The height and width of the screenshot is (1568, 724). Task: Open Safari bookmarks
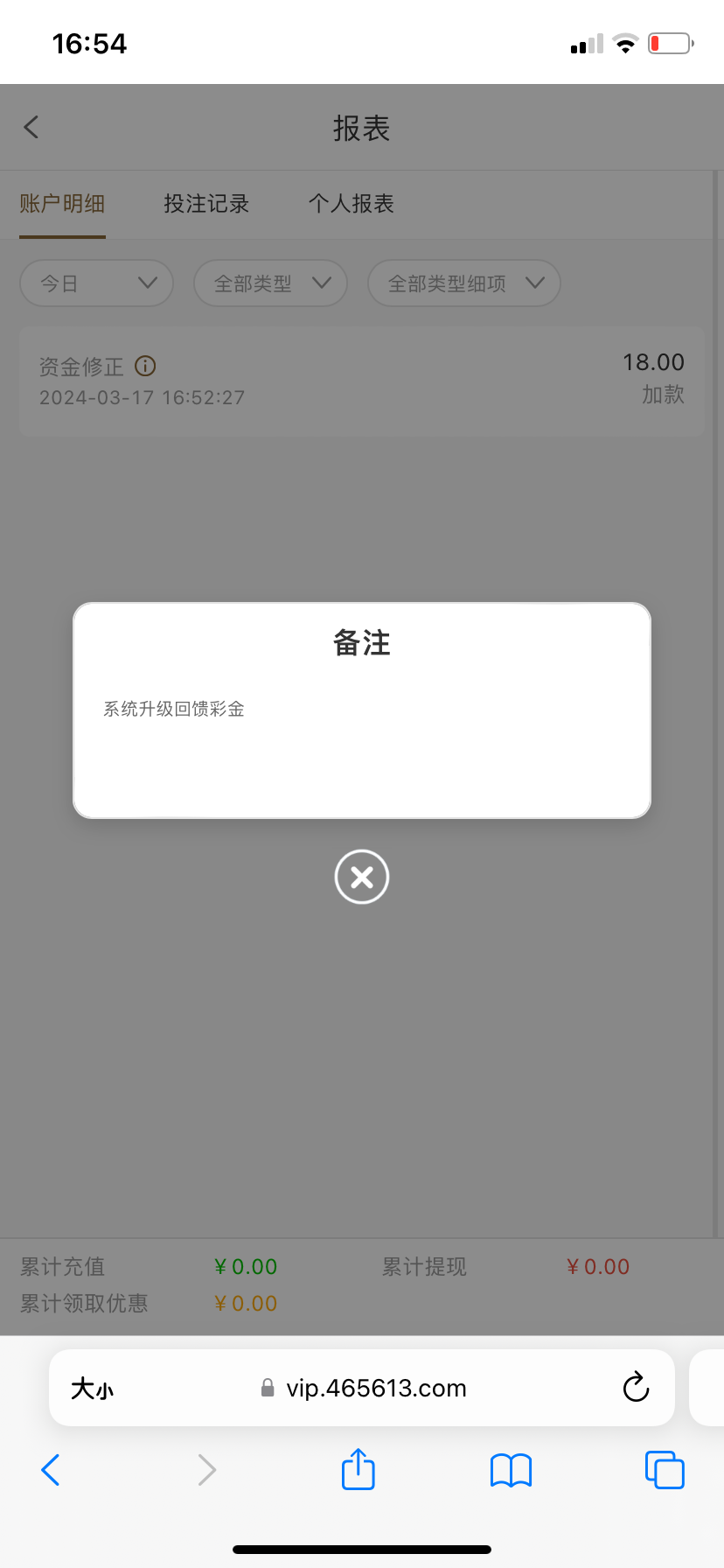point(511,1469)
